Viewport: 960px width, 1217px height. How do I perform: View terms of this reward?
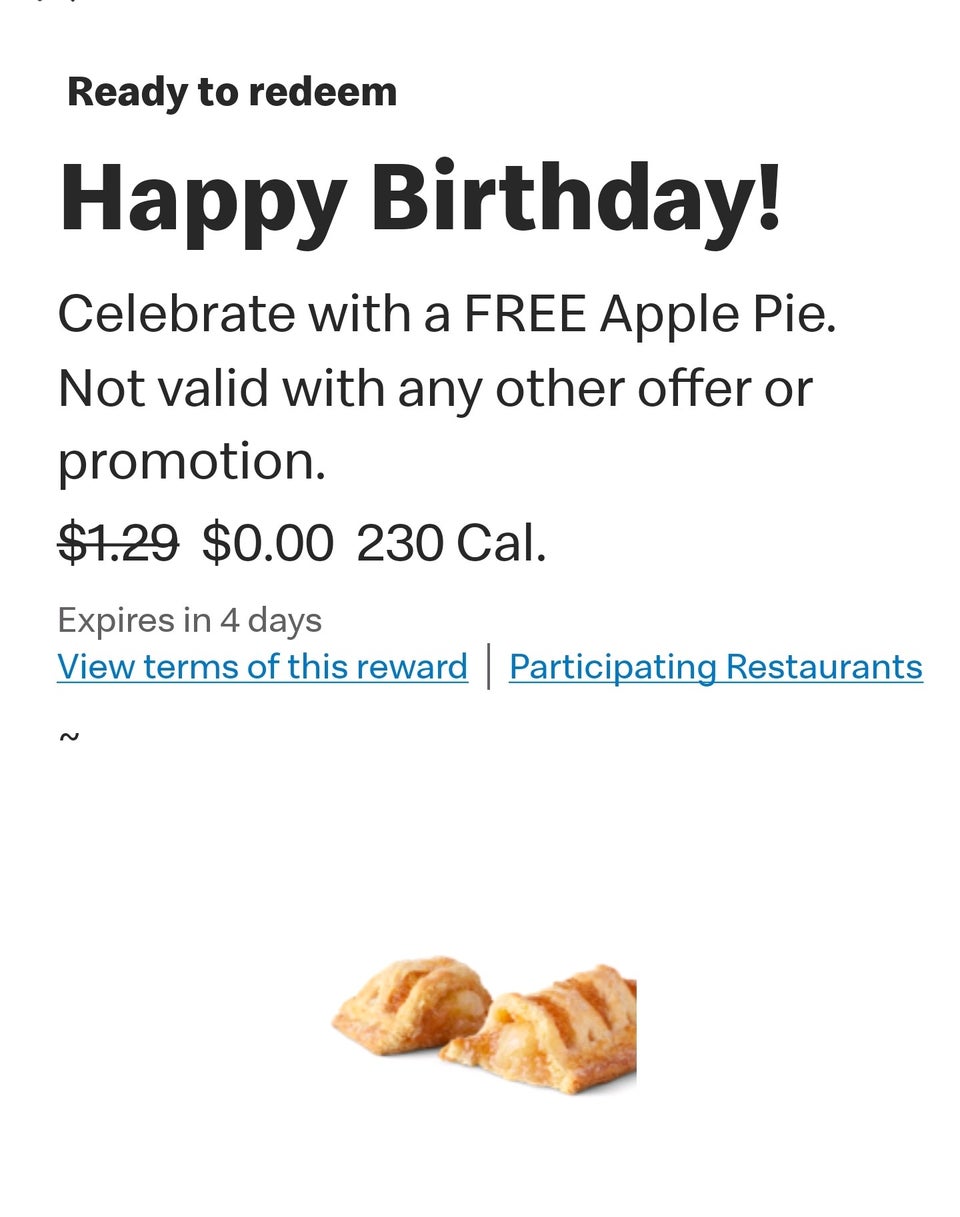coord(262,667)
